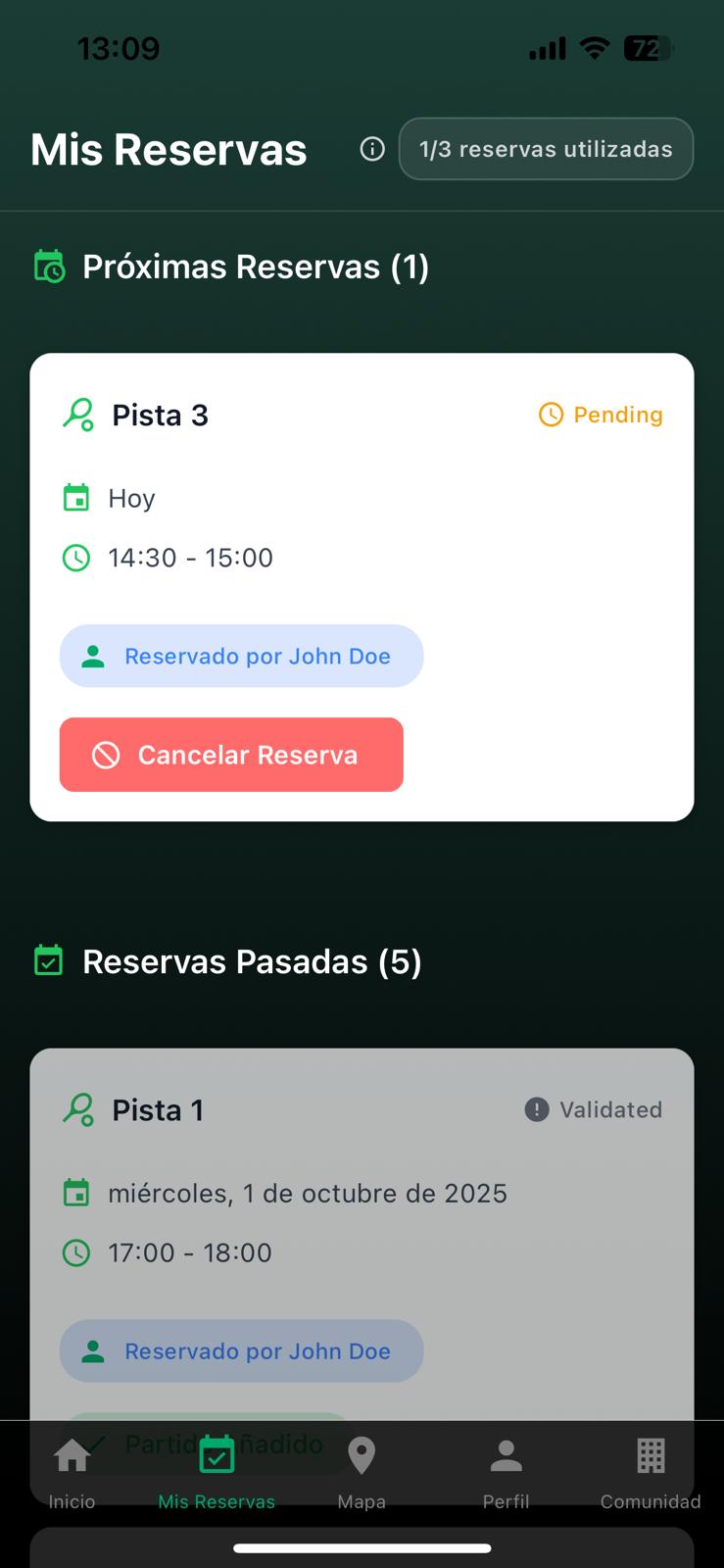Screen dimensions: 724x1568
Task: Tap the clock icon beside 14:30 - 15:00
Action: pos(76,558)
